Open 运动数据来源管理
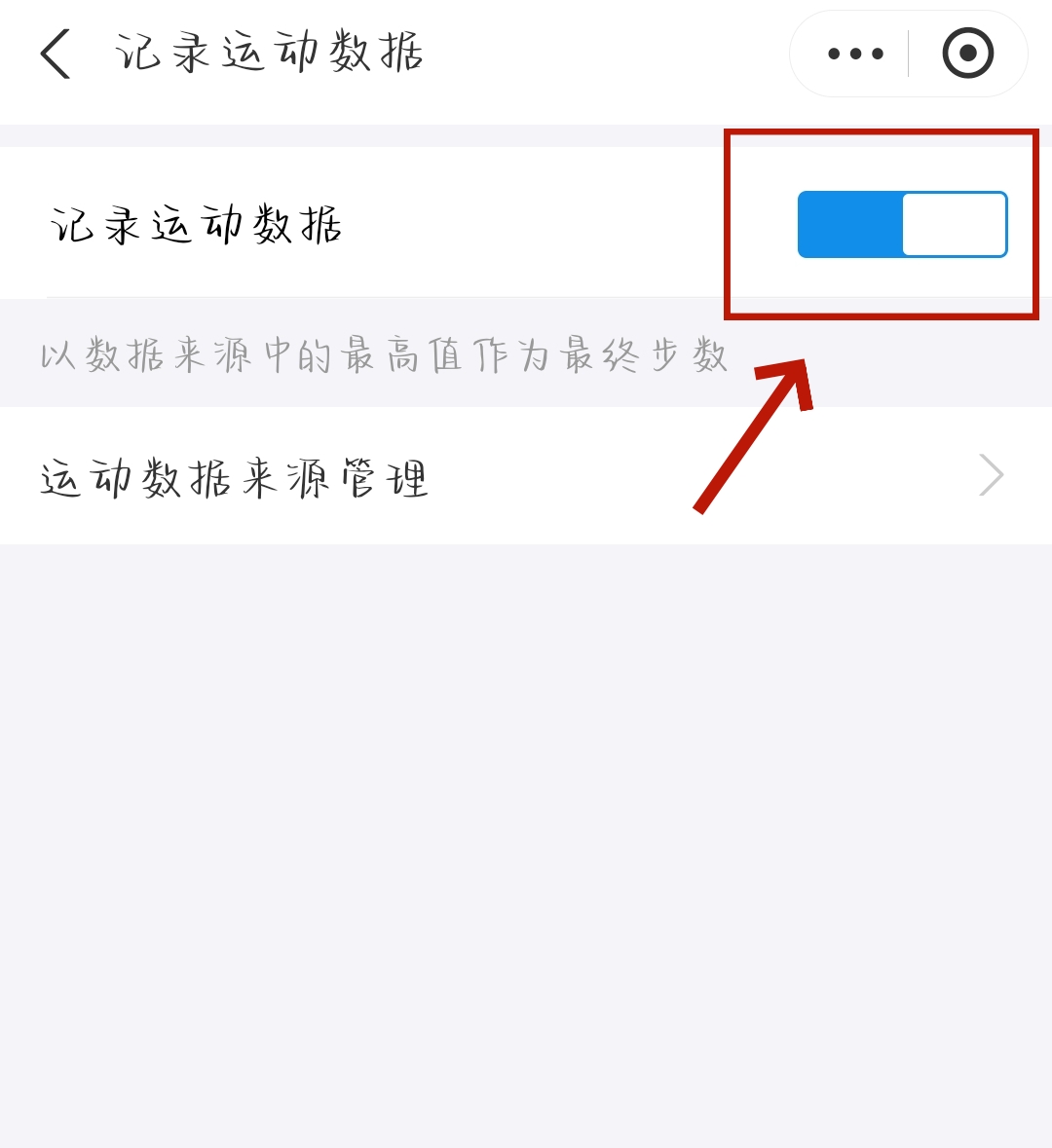Screen dimensions: 1052x1148 click(x=526, y=476)
